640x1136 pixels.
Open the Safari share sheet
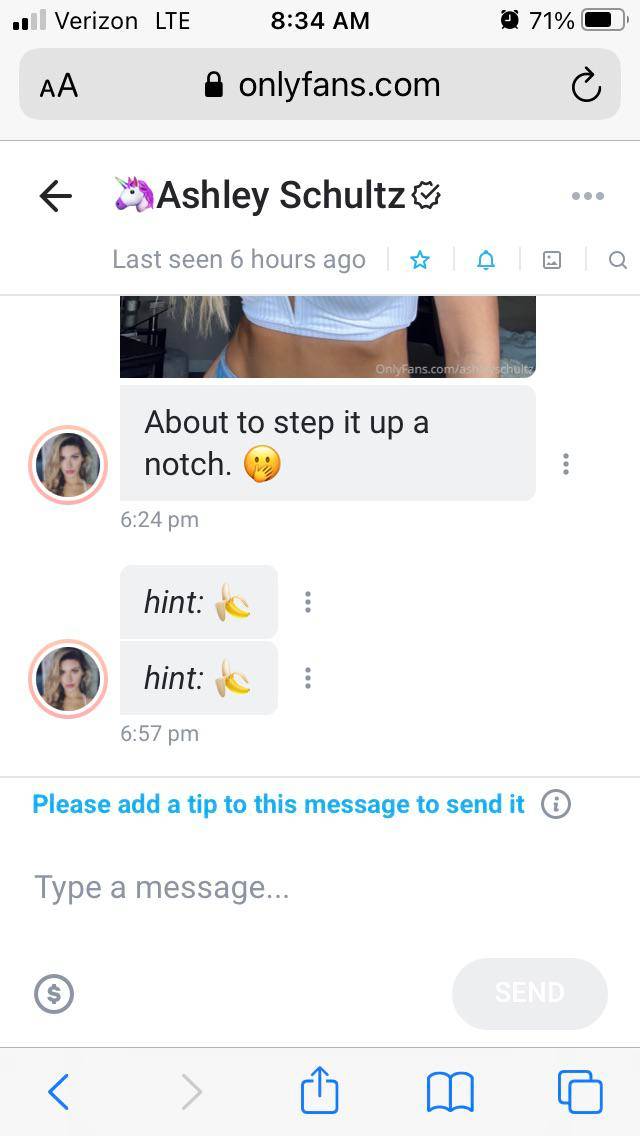[x=319, y=1090]
